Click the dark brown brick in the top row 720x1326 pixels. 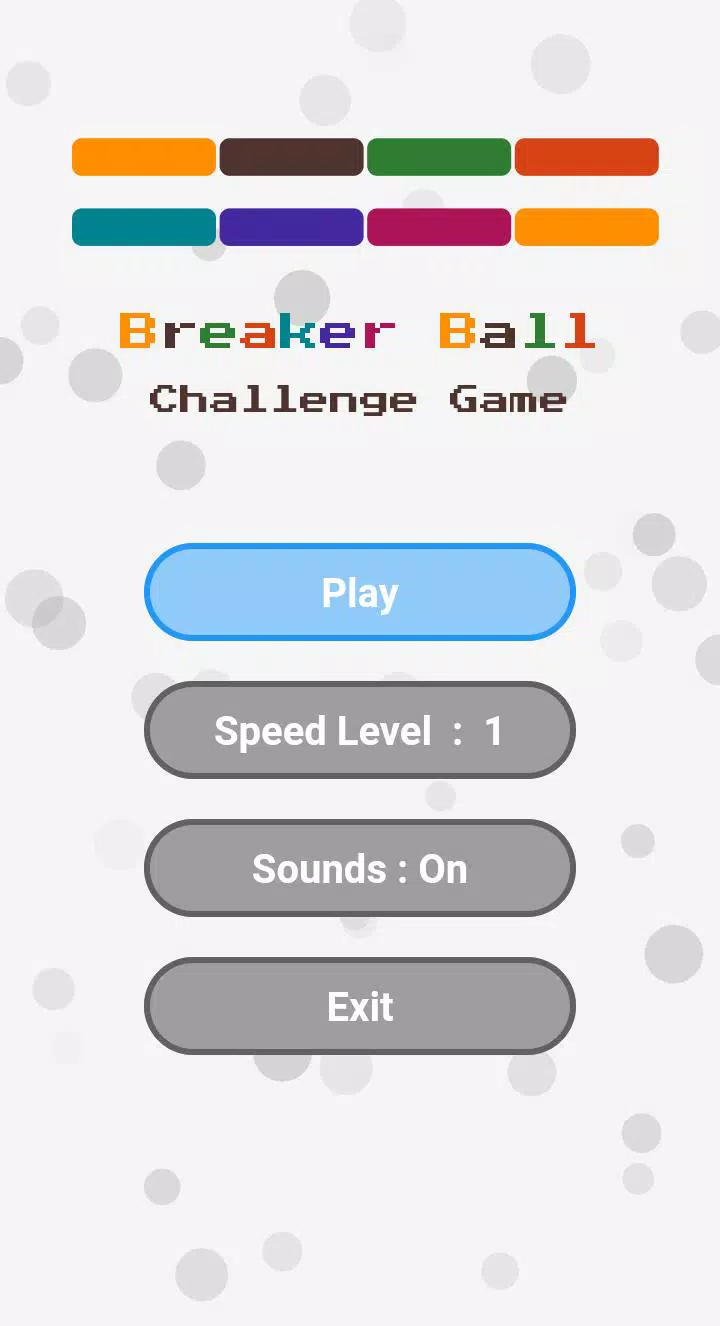291,156
